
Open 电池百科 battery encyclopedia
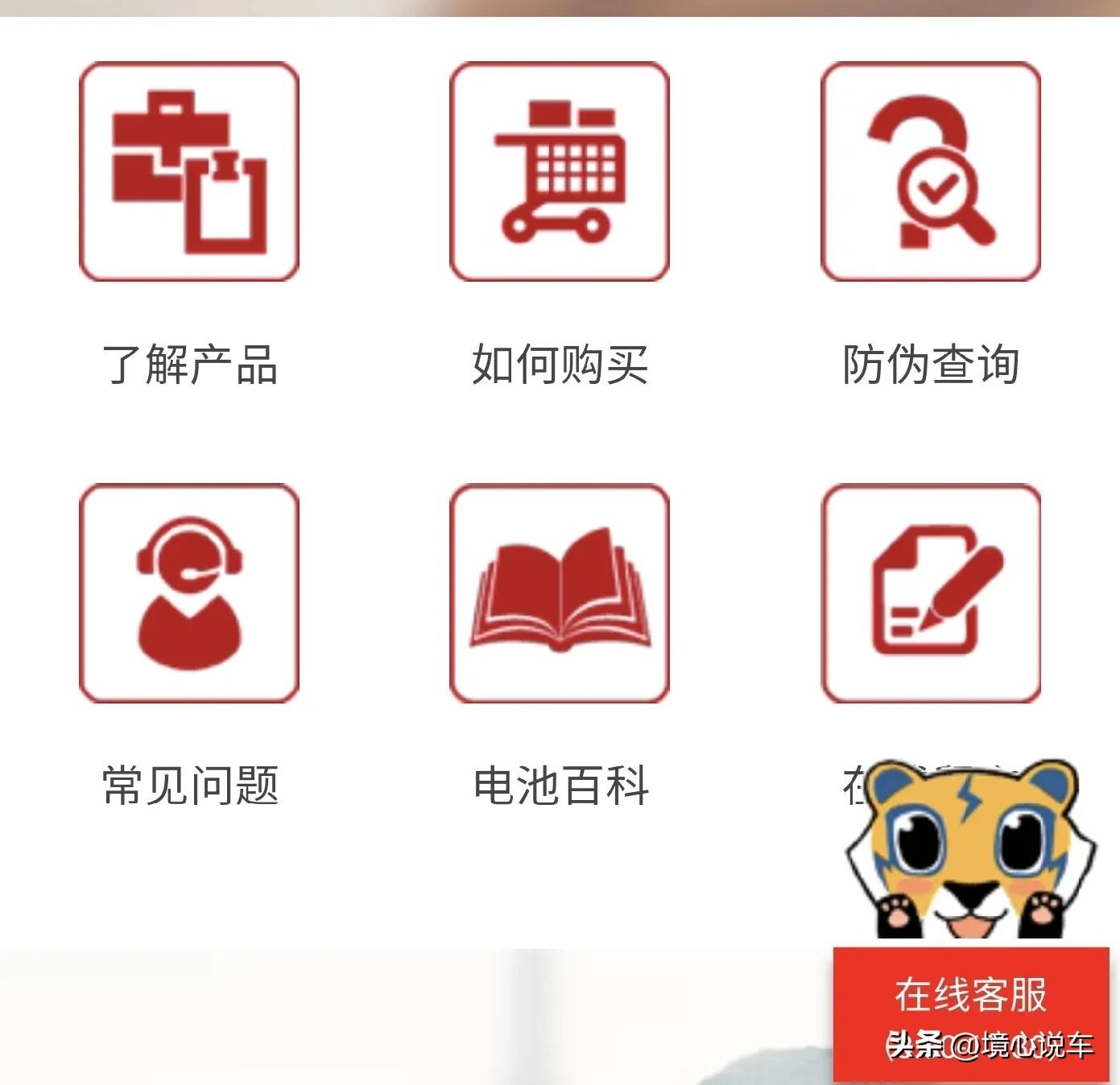(x=560, y=593)
